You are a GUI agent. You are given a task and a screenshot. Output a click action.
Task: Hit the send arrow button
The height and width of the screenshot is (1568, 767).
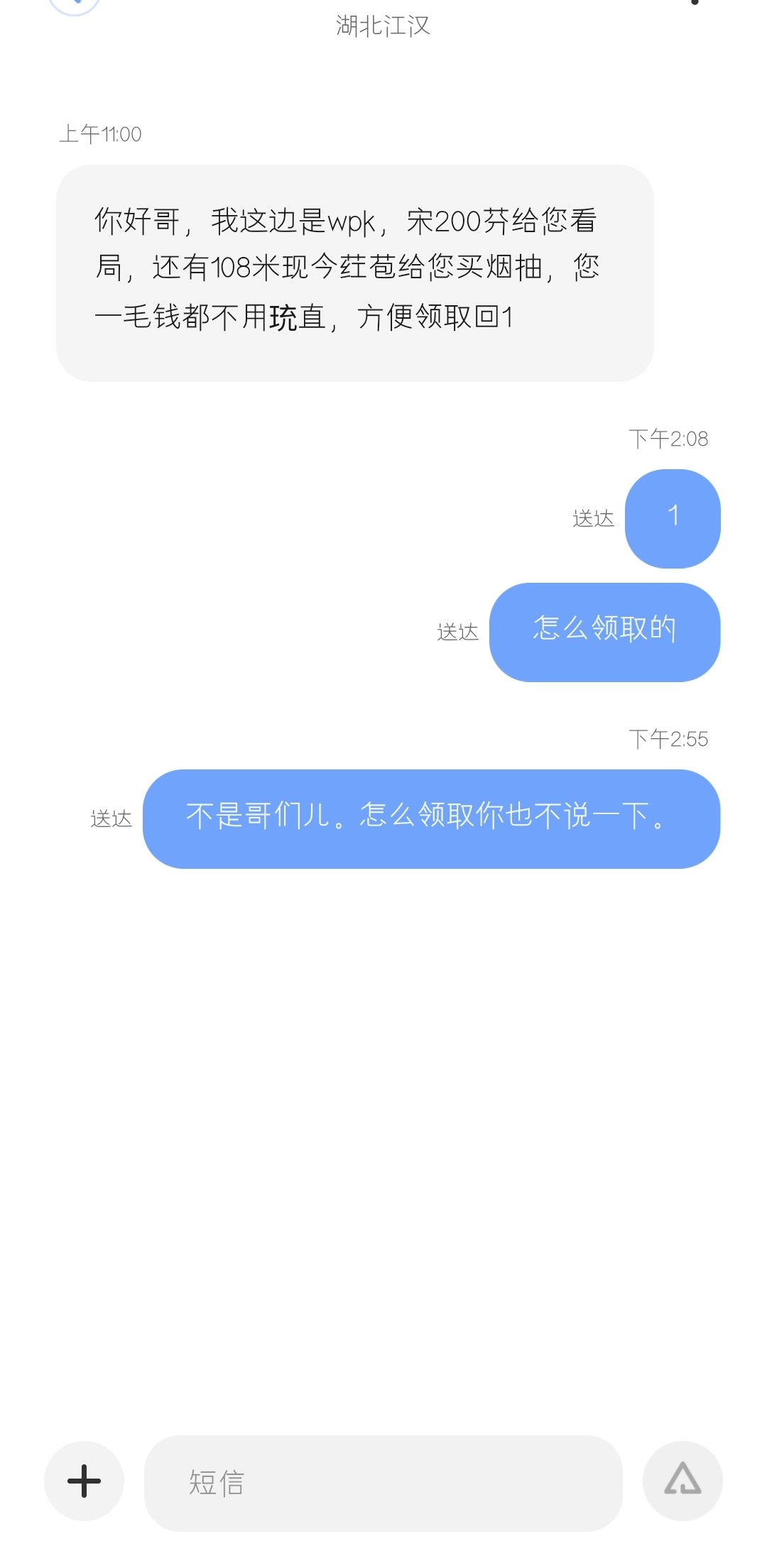tap(682, 1481)
